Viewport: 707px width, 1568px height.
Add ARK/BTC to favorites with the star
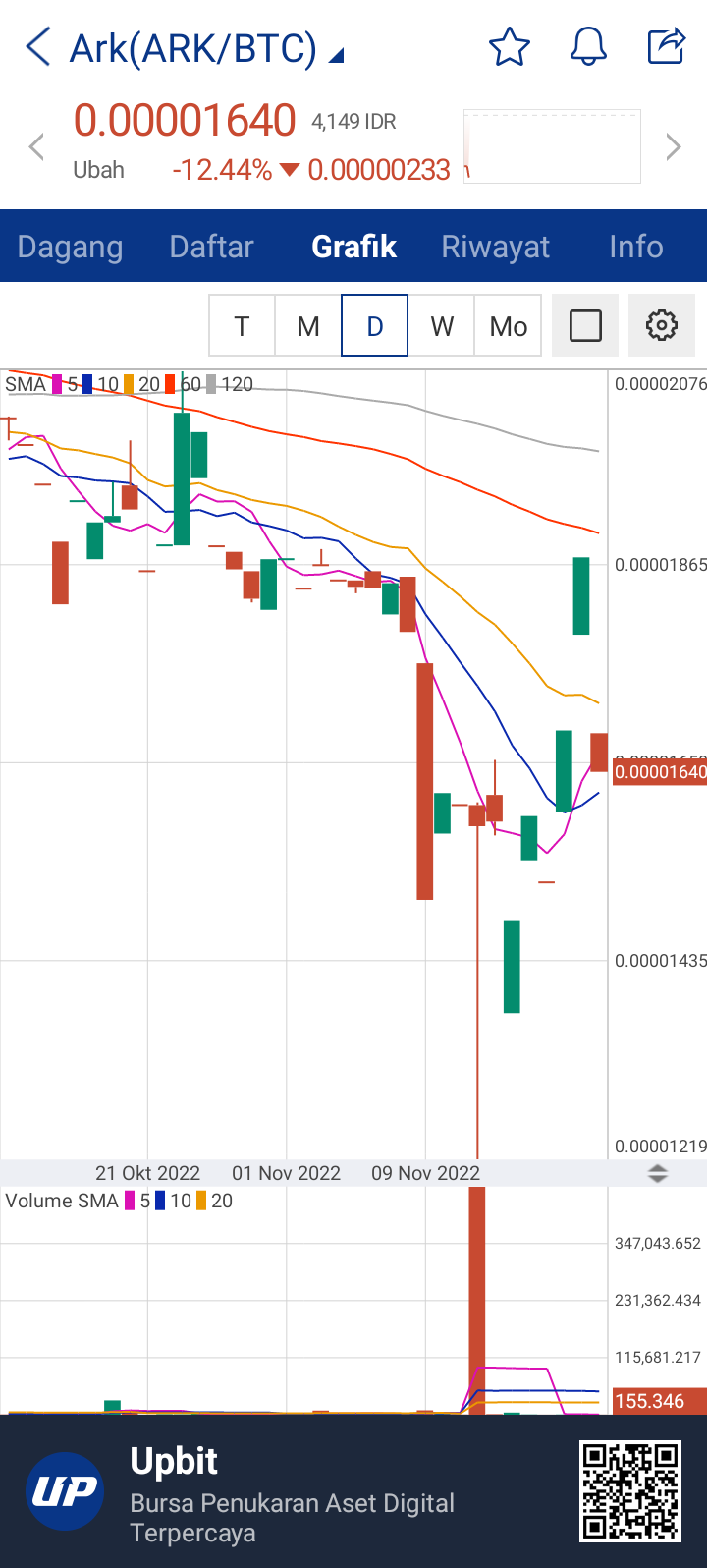[x=509, y=47]
